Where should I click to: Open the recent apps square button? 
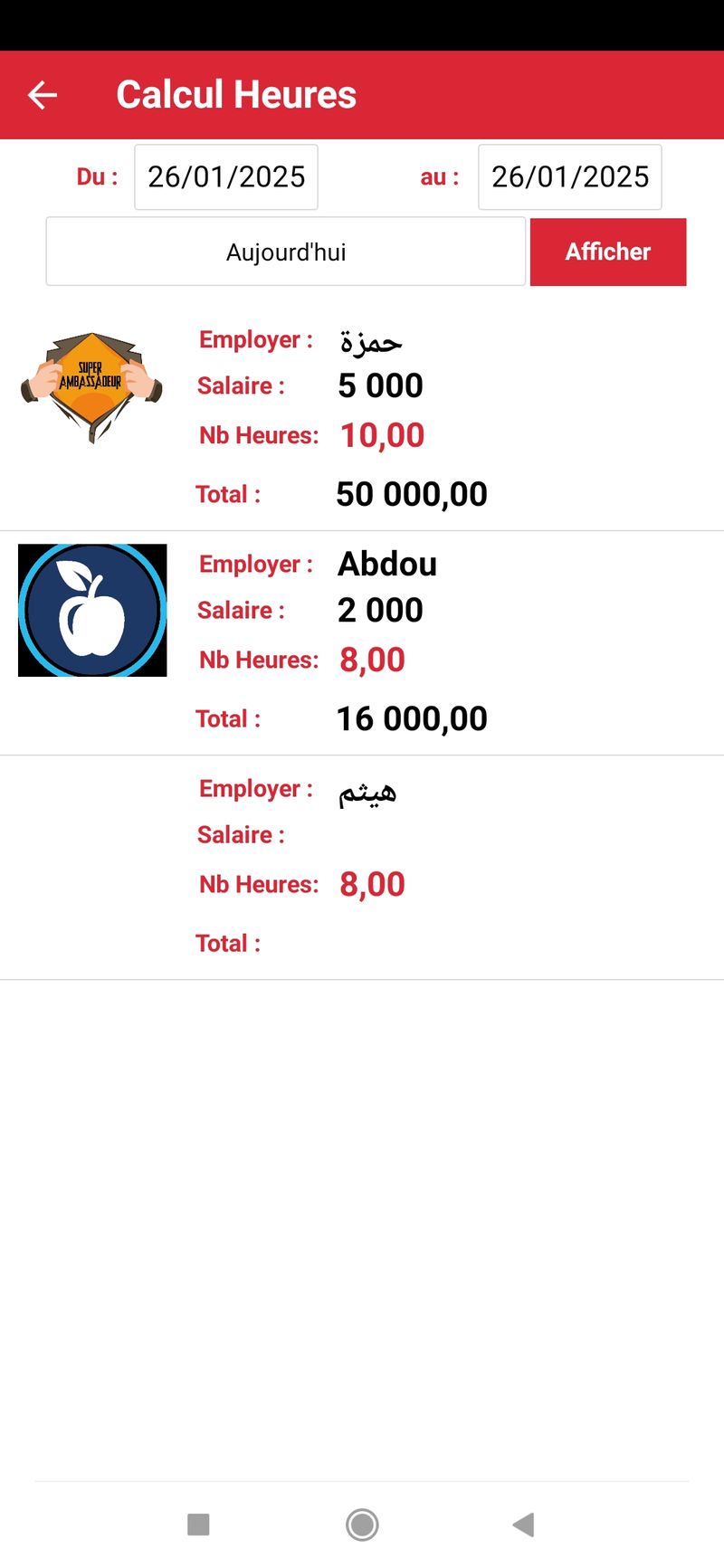(198, 1525)
